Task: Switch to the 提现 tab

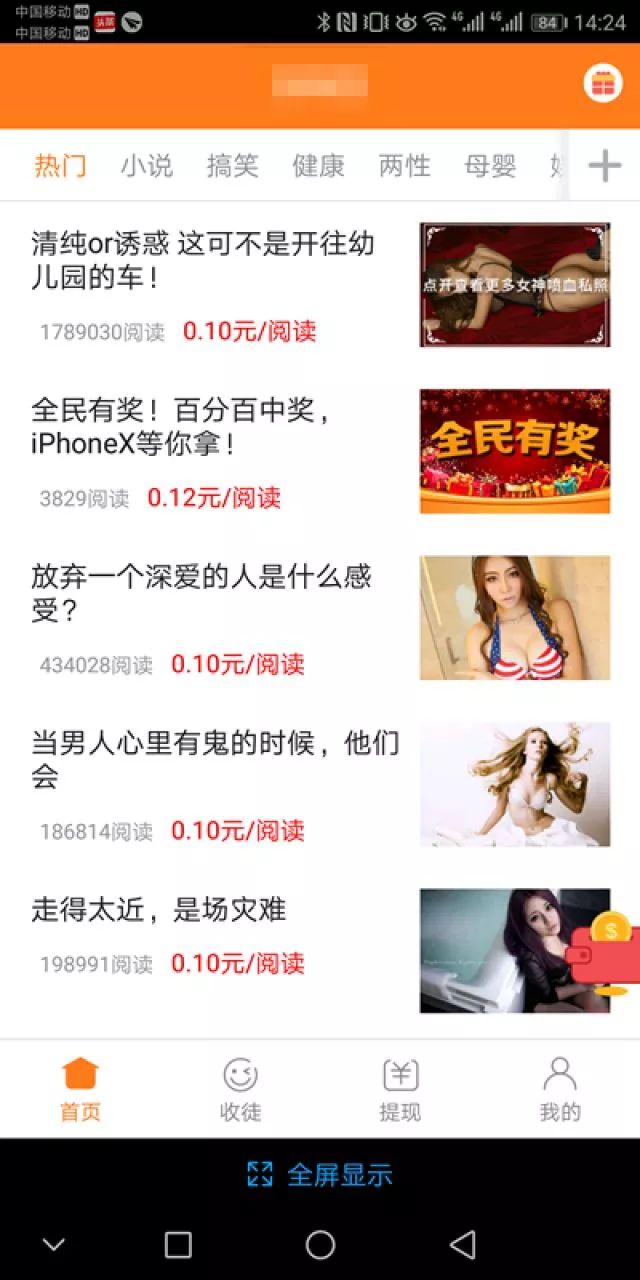Action: (400, 1089)
